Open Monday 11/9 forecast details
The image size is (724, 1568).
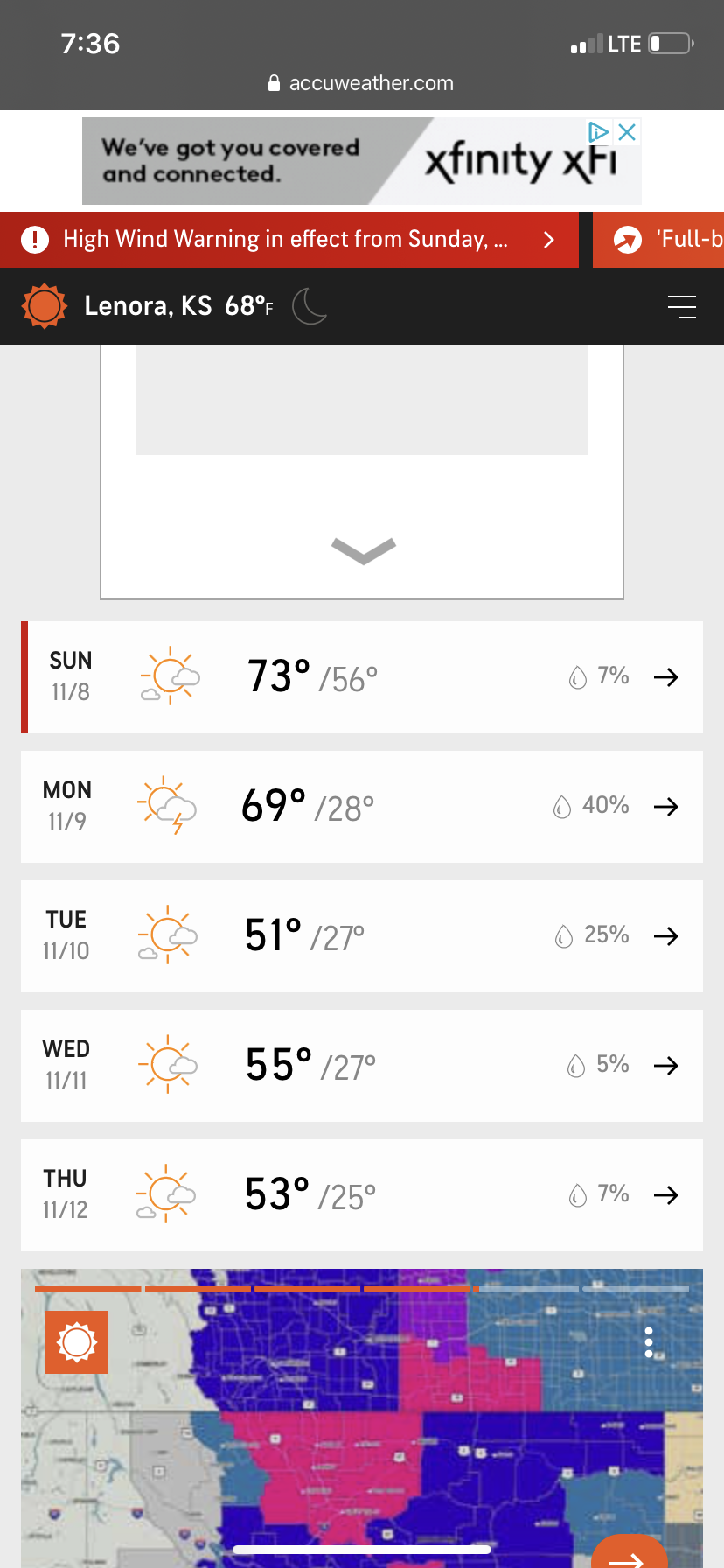pos(362,807)
